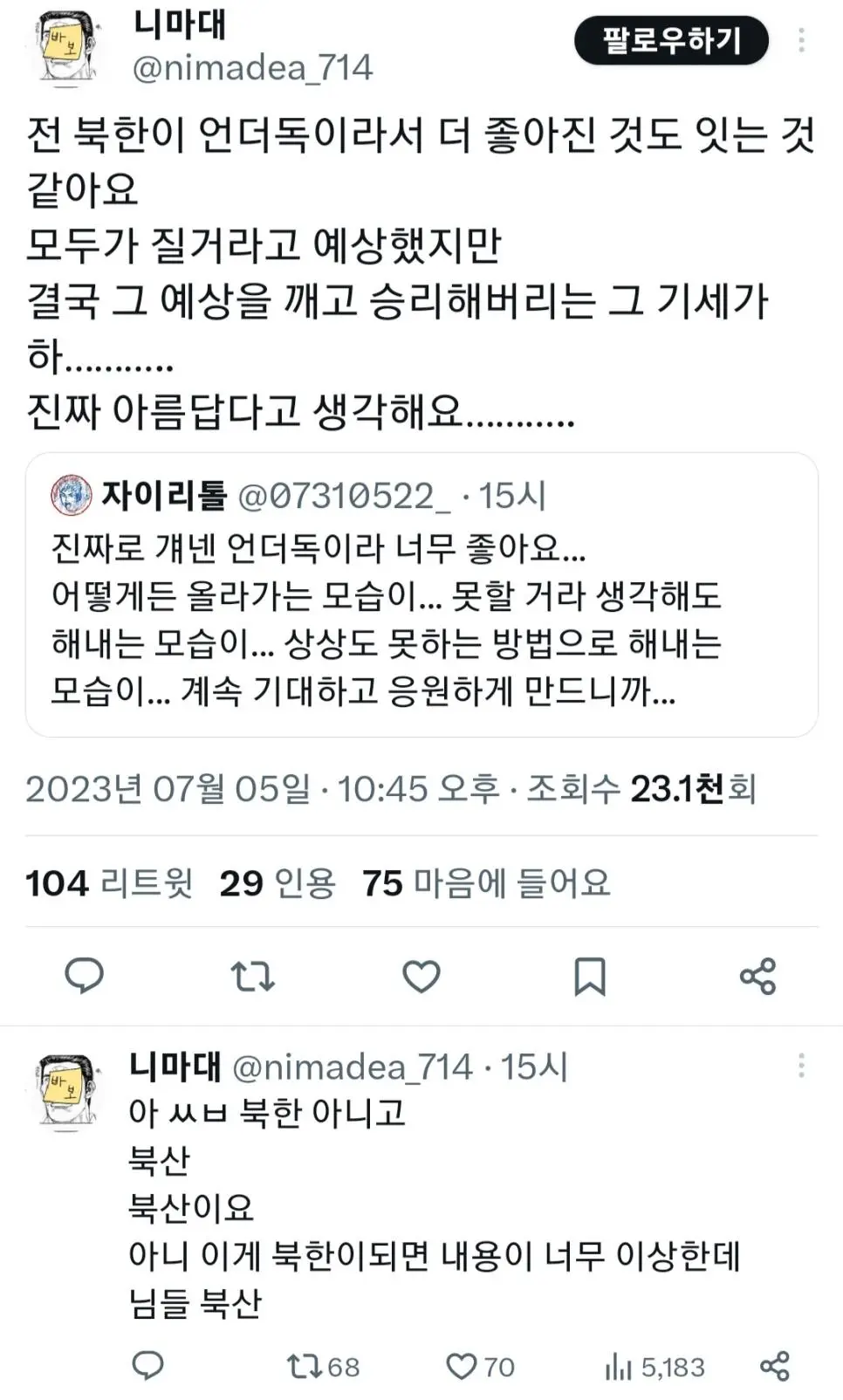
Task: View the 75 마음에 들어요 likes list
Action: tap(486, 883)
